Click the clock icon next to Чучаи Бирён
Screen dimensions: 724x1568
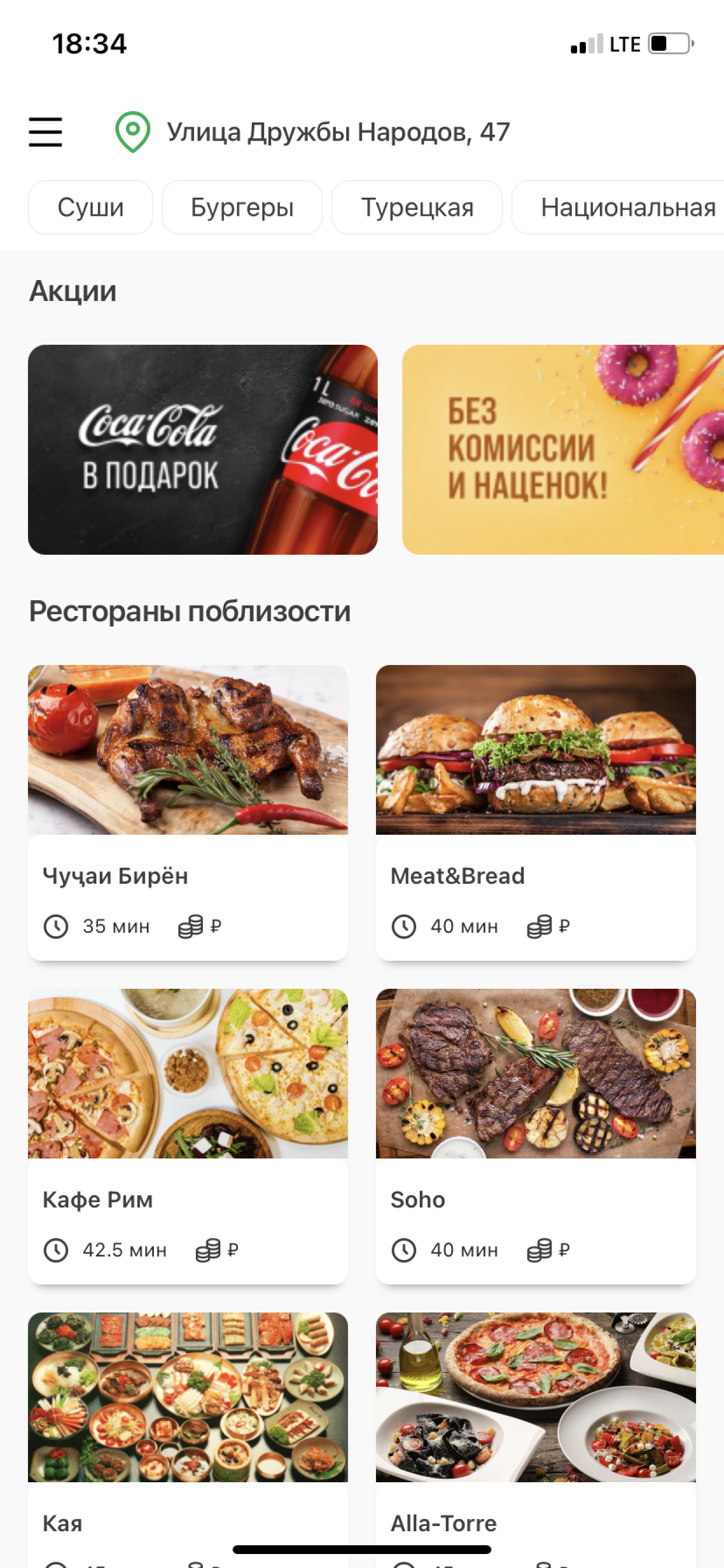pos(56,926)
